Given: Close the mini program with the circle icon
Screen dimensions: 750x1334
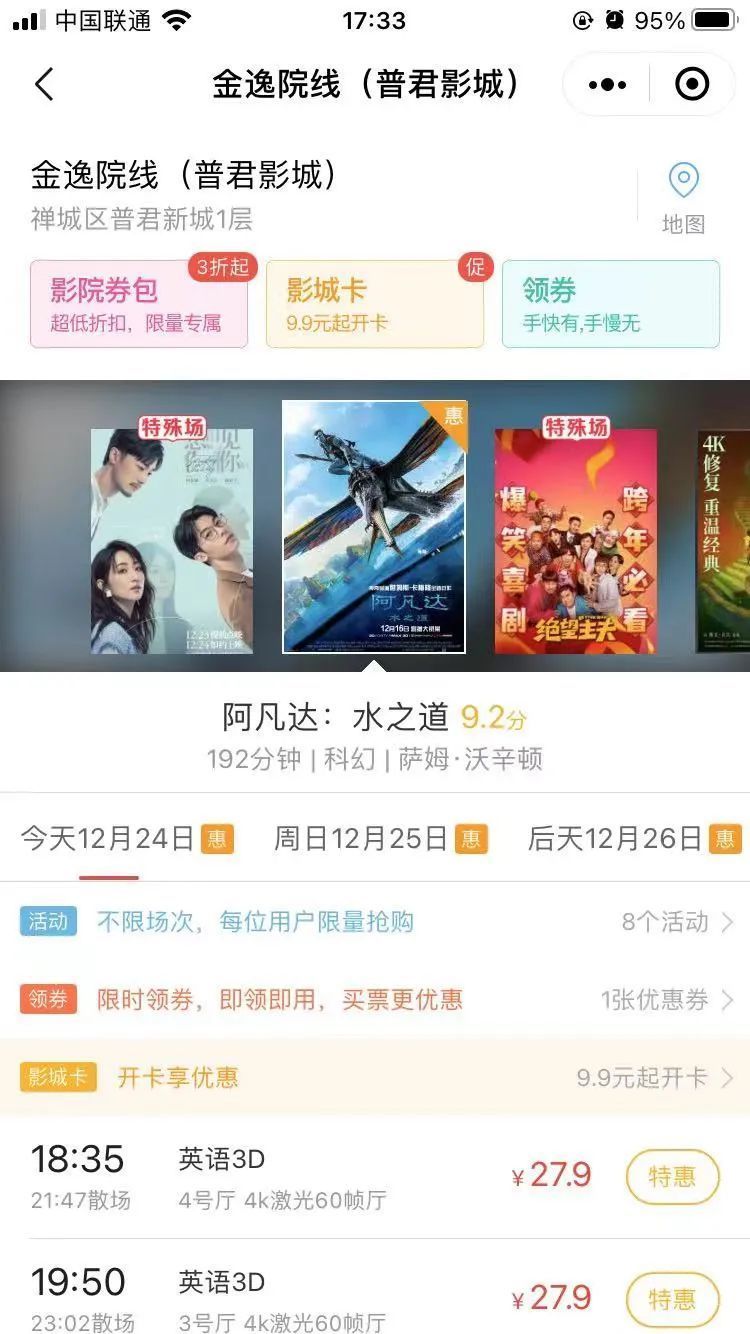Looking at the screenshot, I should [x=692, y=85].
